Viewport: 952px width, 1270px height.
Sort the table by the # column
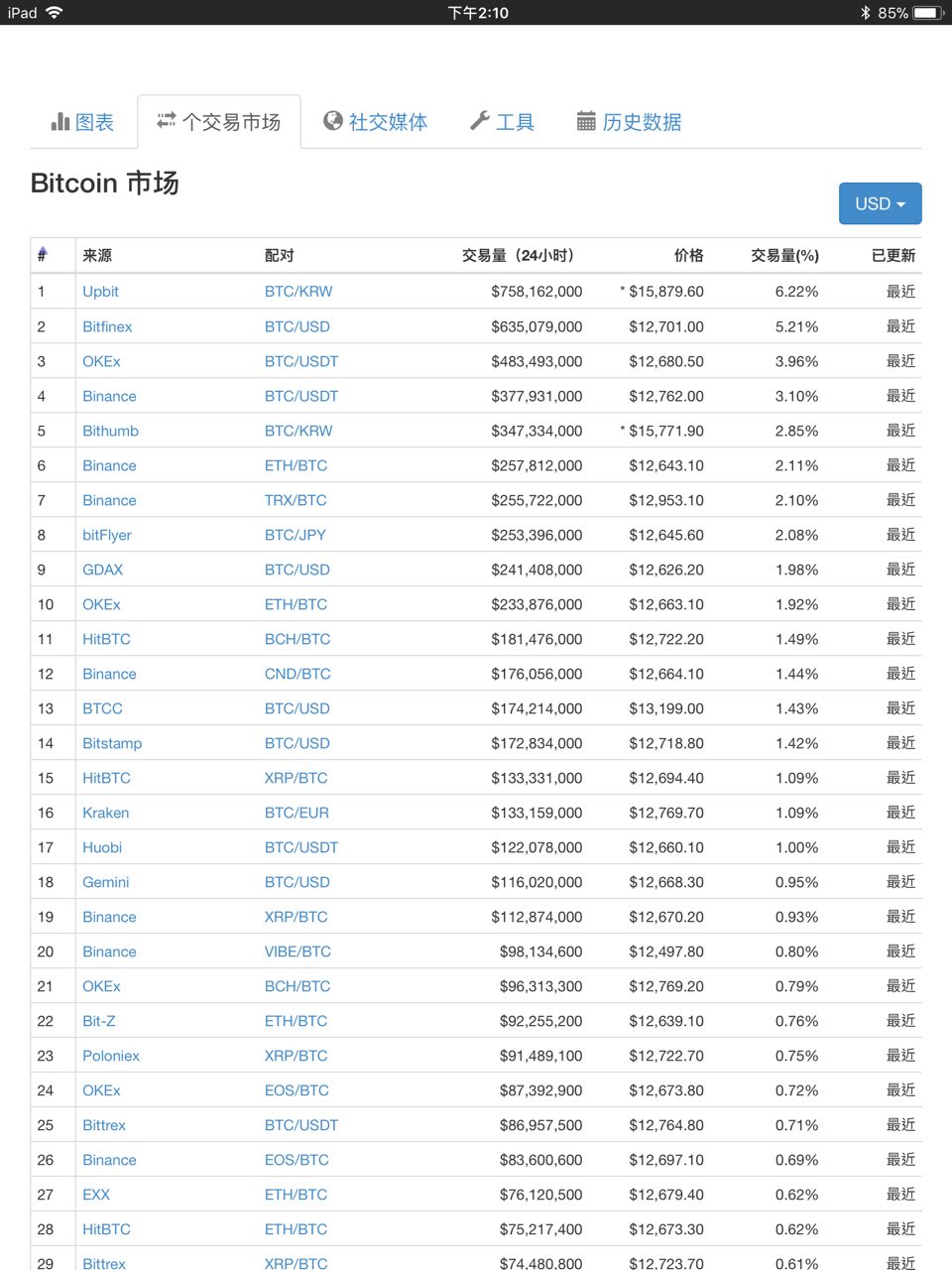(x=43, y=255)
